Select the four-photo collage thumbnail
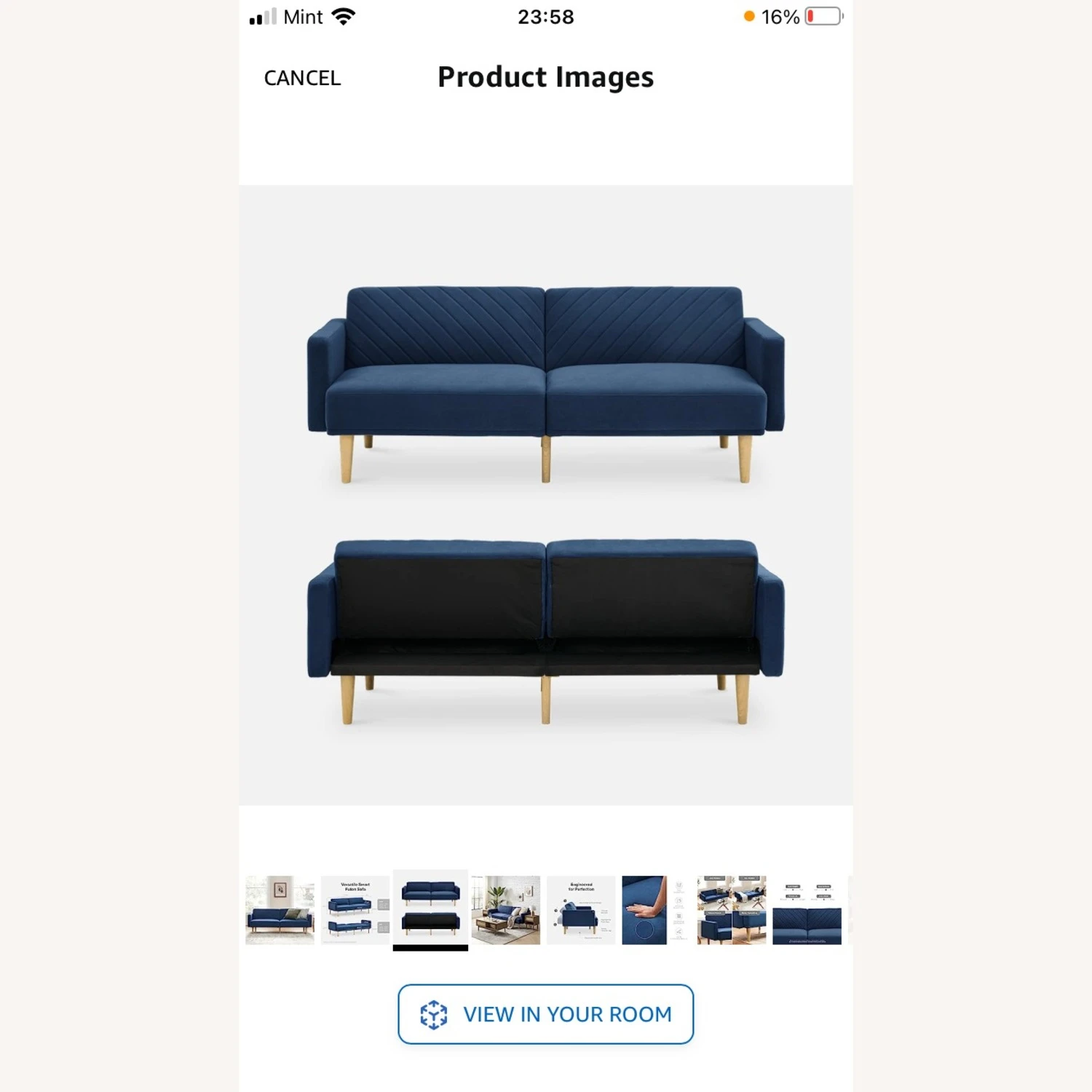This screenshot has height=1092, width=1092. pos(732,910)
